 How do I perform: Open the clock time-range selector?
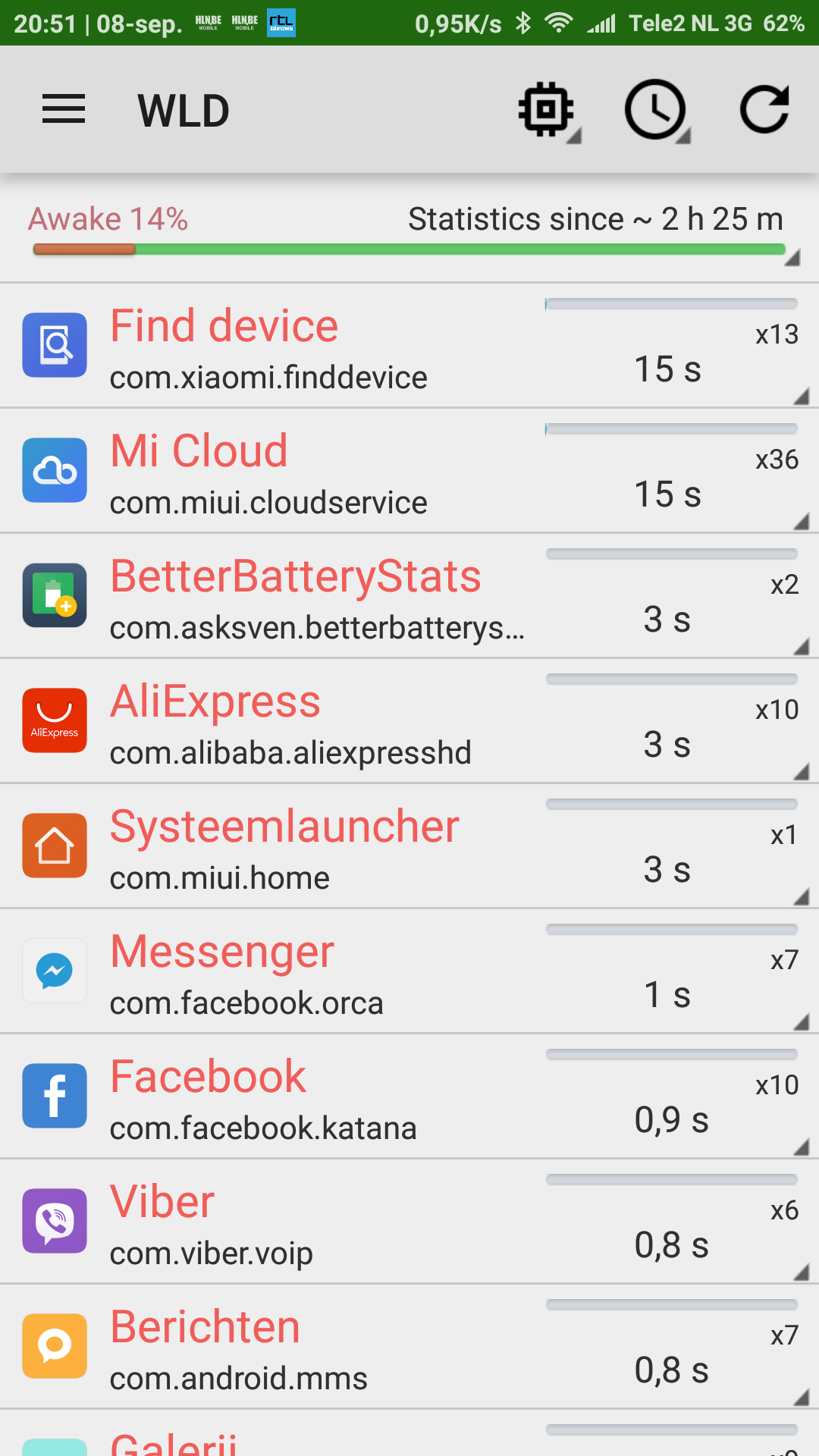click(657, 111)
